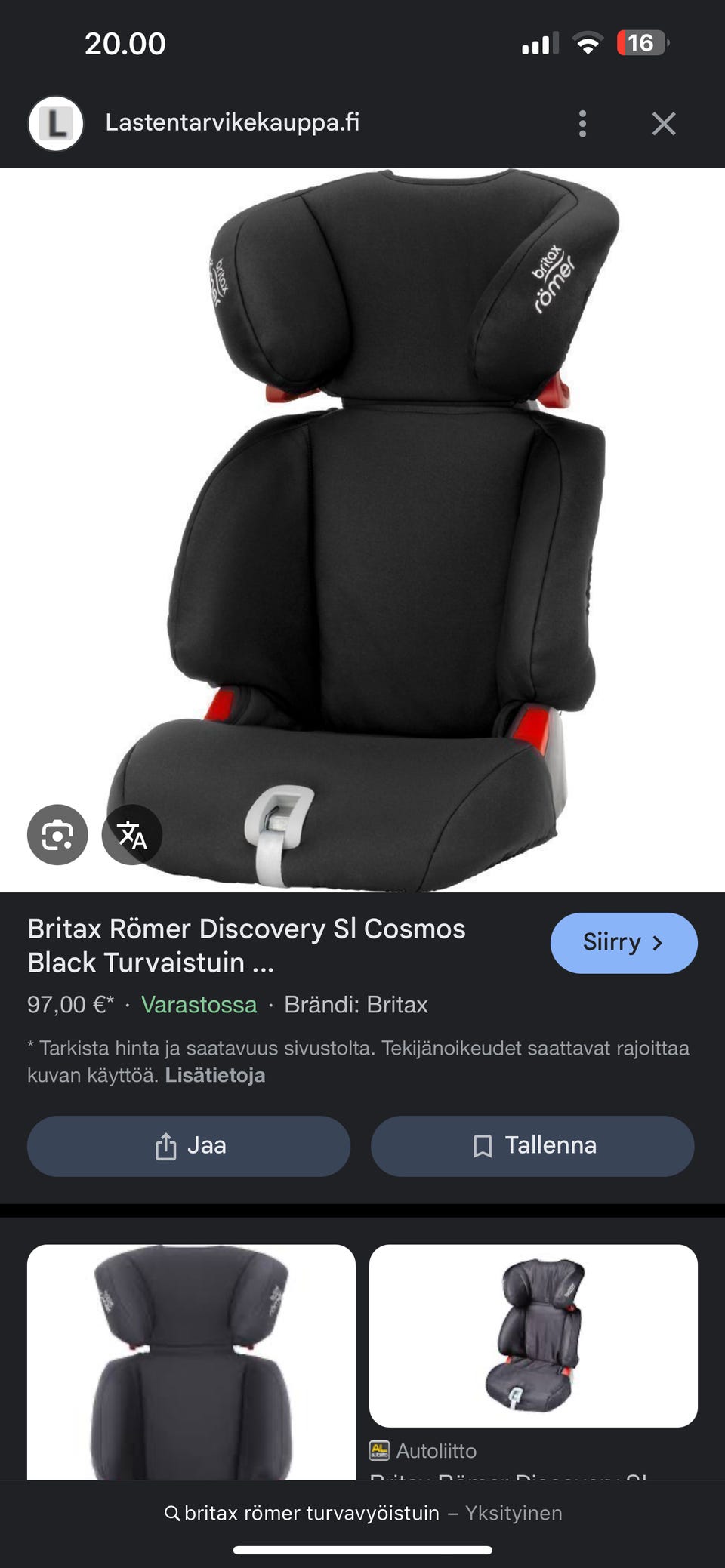Translate text in the image

(132, 835)
